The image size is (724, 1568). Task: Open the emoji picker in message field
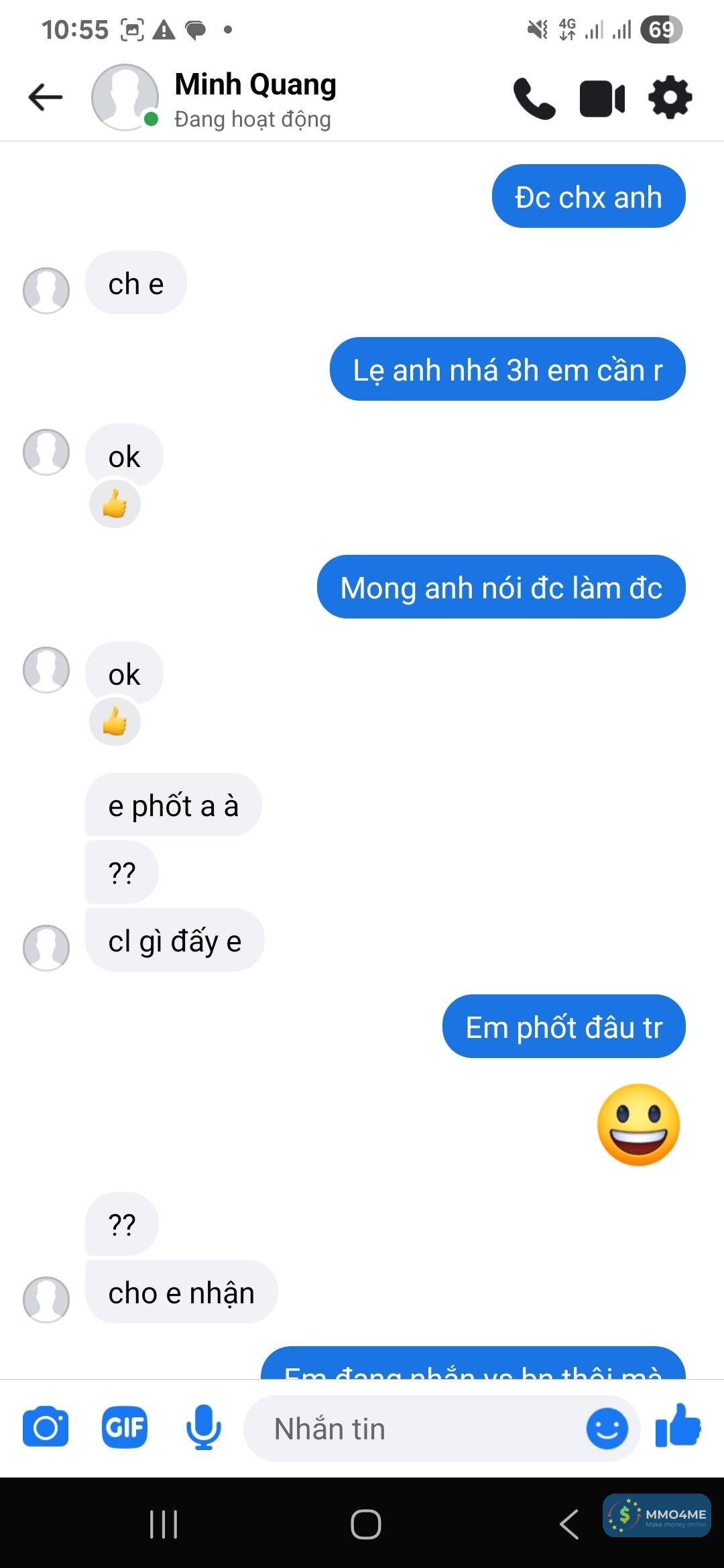(x=607, y=1429)
